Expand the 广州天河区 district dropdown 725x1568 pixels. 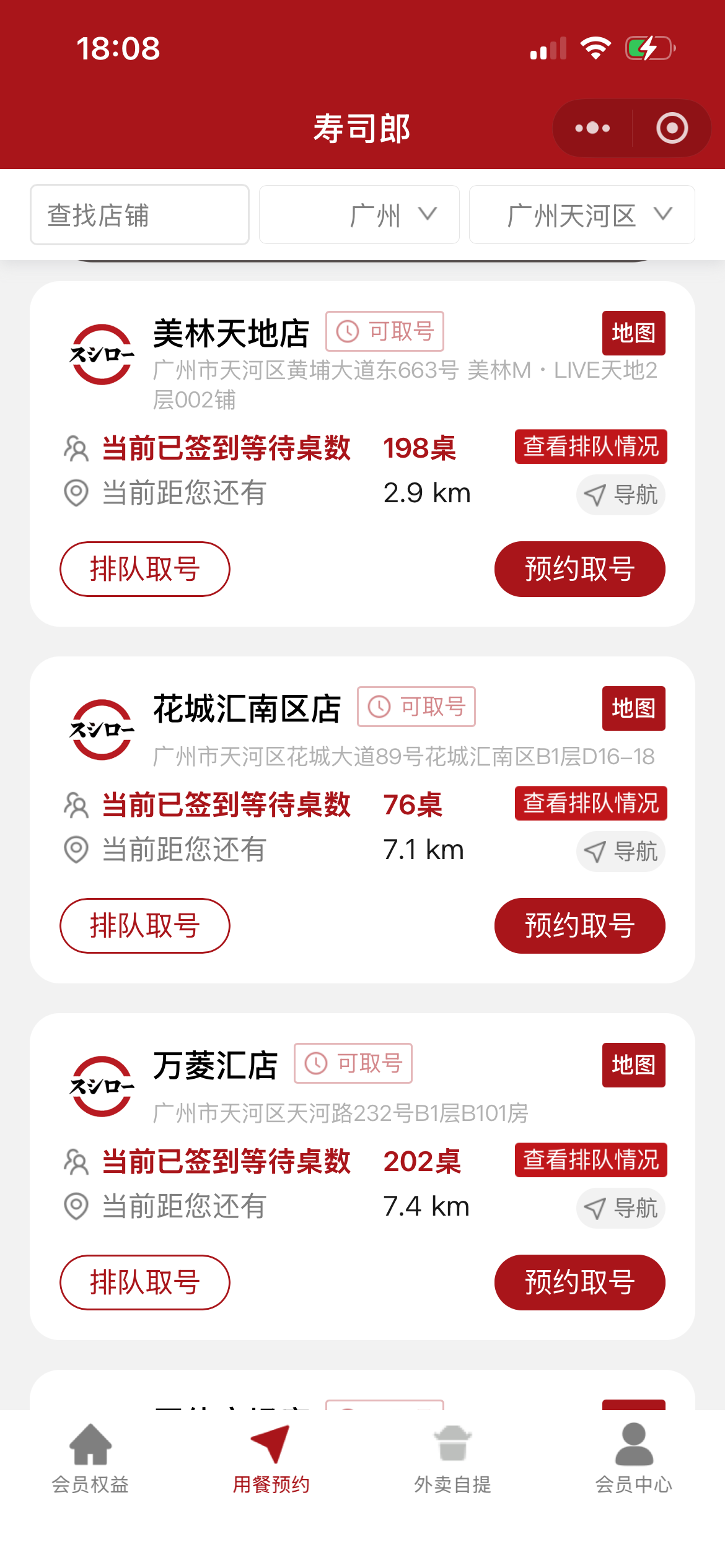[x=581, y=215]
